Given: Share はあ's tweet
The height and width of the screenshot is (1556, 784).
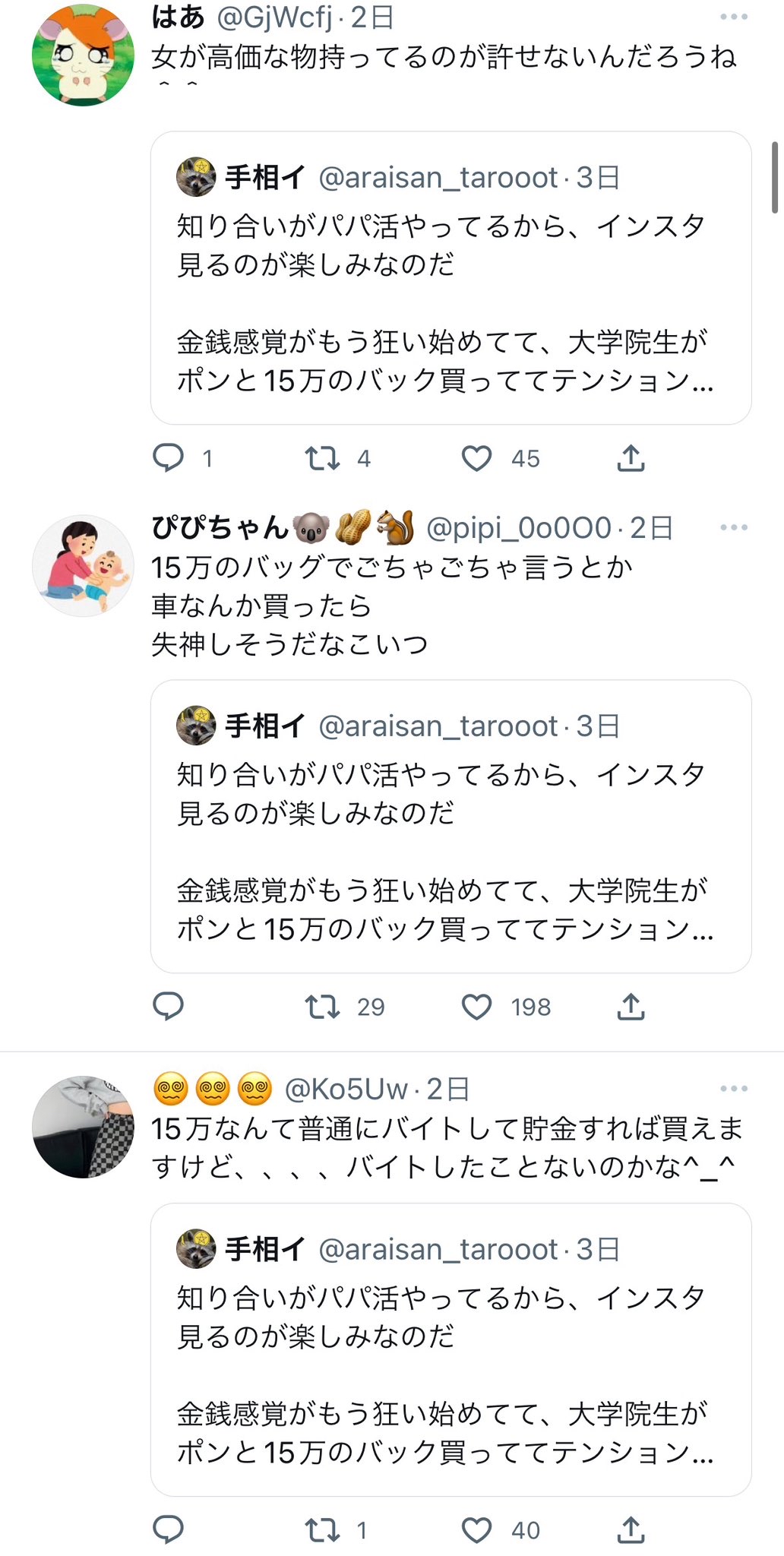Looking at the screenshot, I should tap(631, 458).
